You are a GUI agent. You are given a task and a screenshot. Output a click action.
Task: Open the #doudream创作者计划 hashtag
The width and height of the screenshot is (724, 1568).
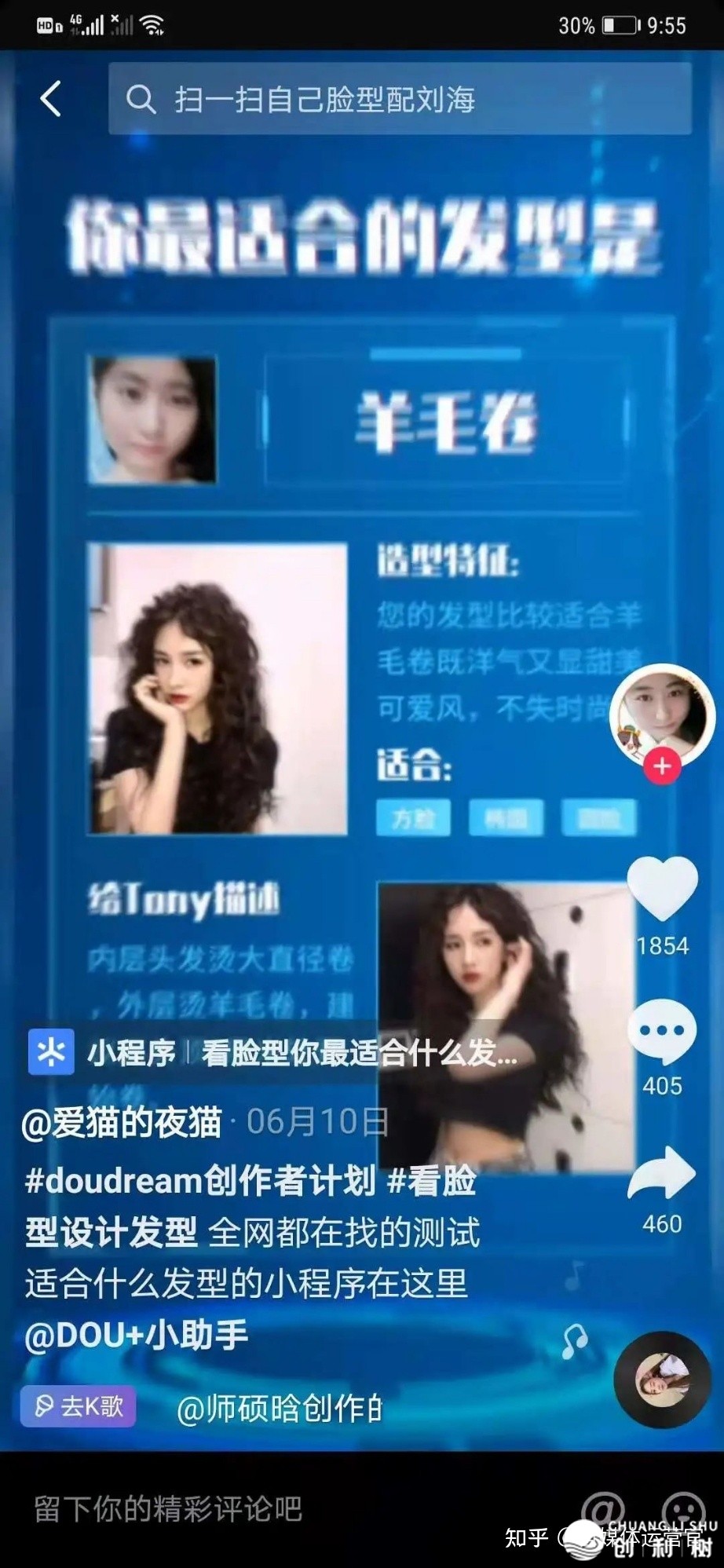click(200, 1181)
